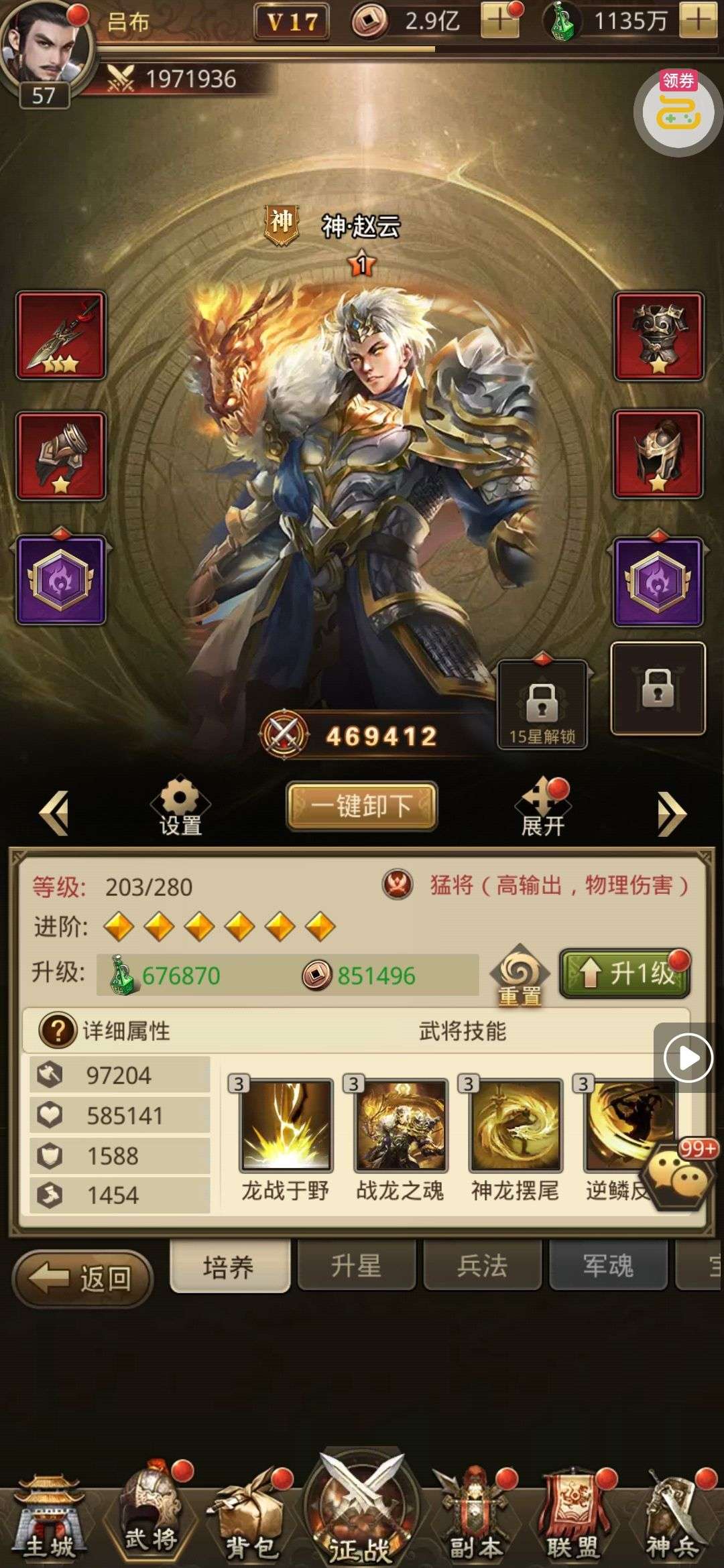View the 战龙之魂 skill

400,1126
